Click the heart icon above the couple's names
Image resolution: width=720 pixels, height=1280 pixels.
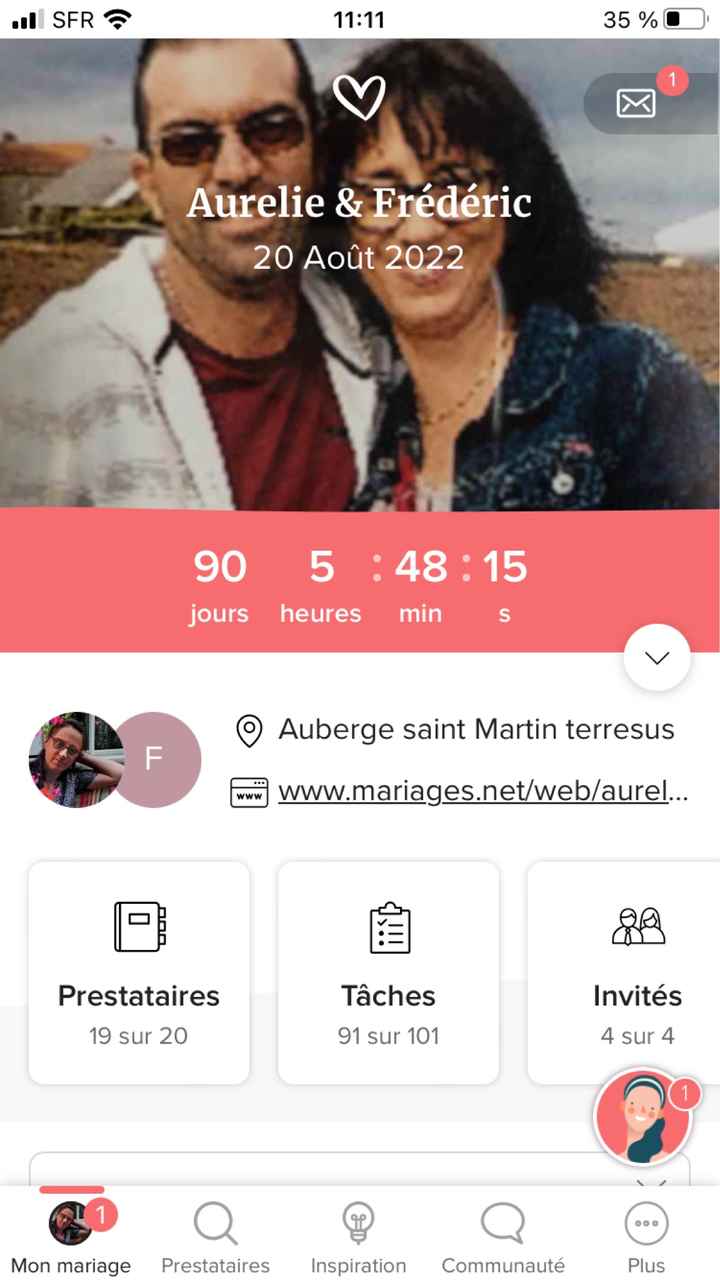point(360,97)
